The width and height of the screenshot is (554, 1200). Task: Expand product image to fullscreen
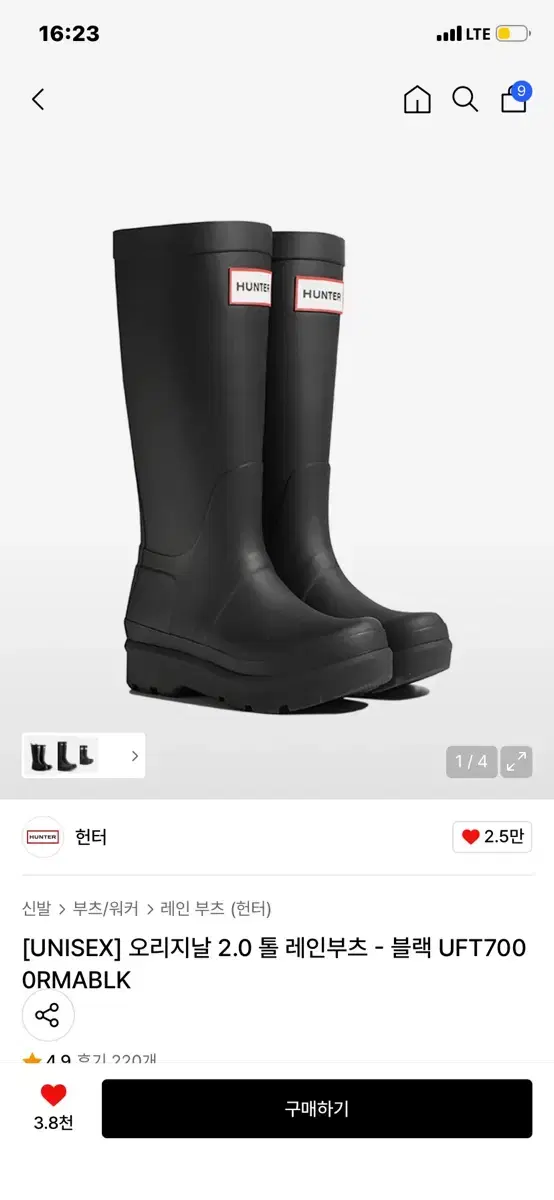(516, 762)
